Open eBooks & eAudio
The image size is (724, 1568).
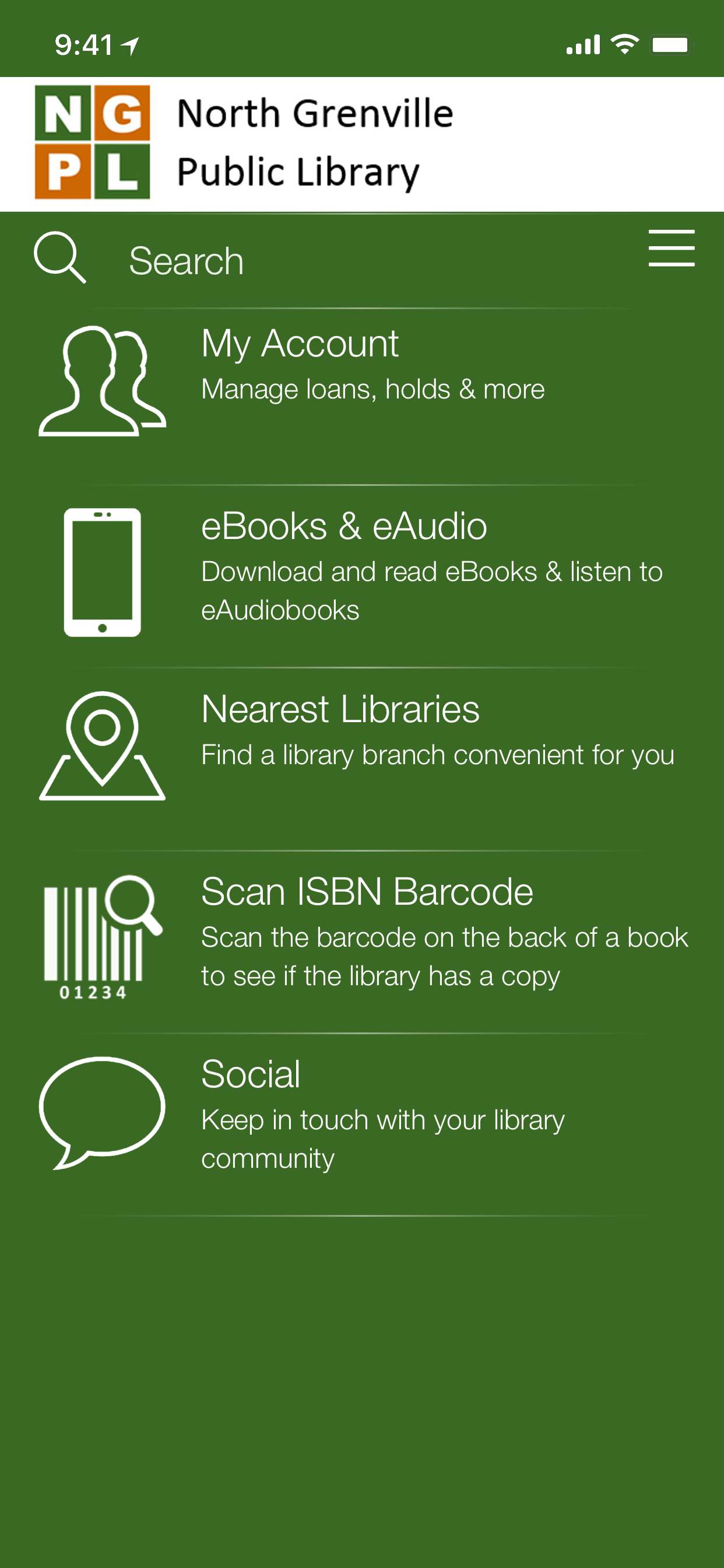point(361,572)
